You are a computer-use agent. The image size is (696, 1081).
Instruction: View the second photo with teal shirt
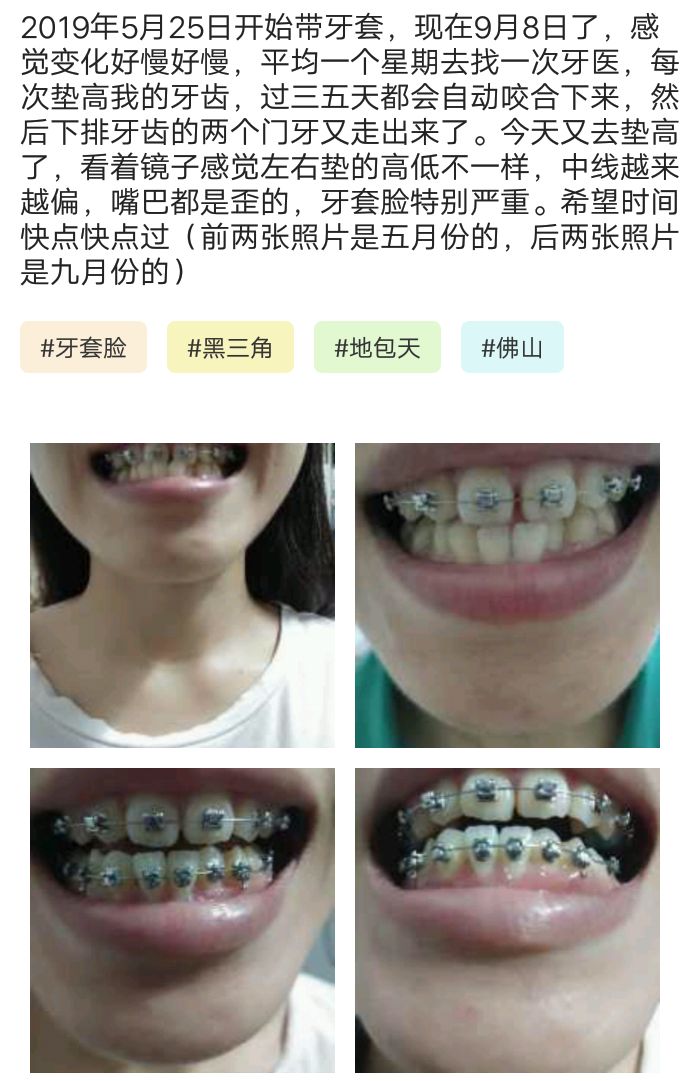coord(507,595)
